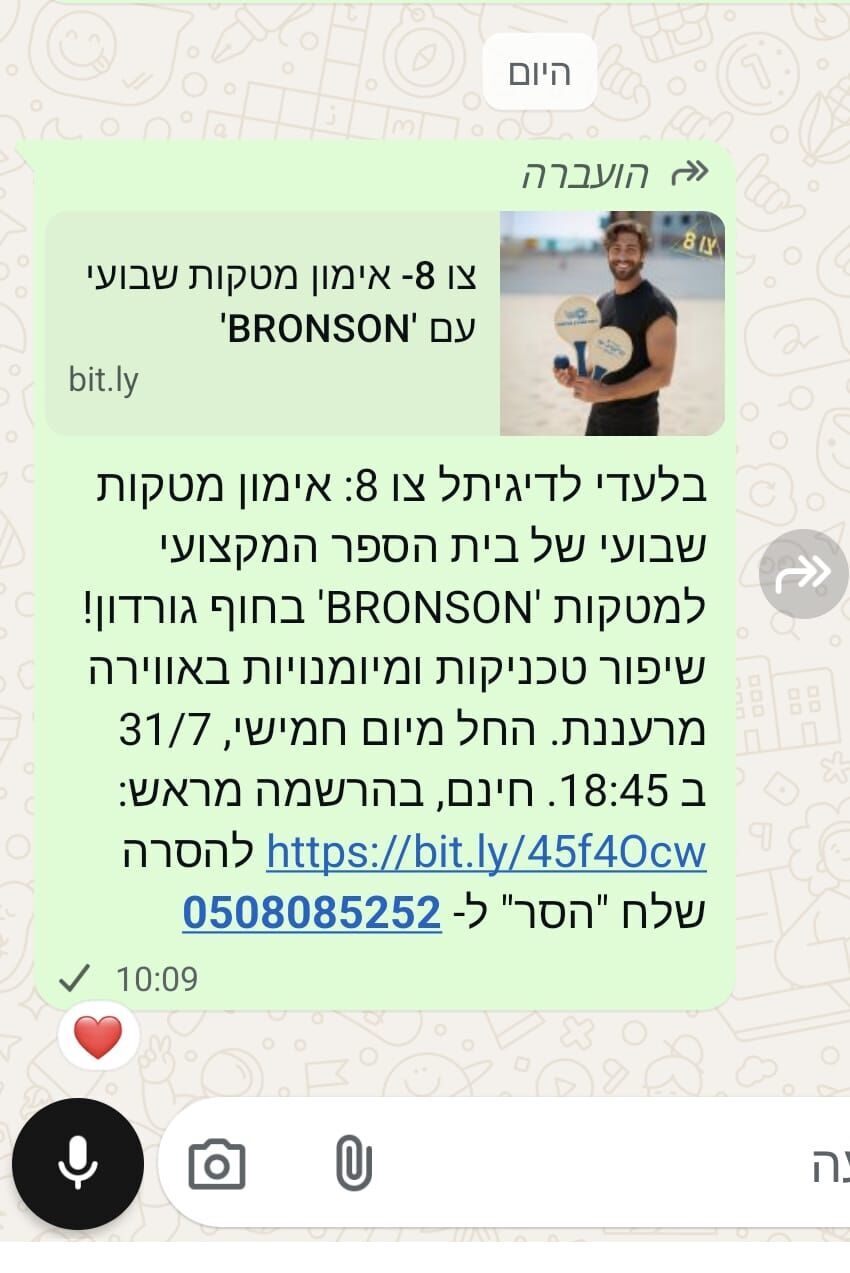Screen dimensions: 850x1273
Task: Open the BRONSON bit.ly link preview card
Action: (x=385, y=323)
